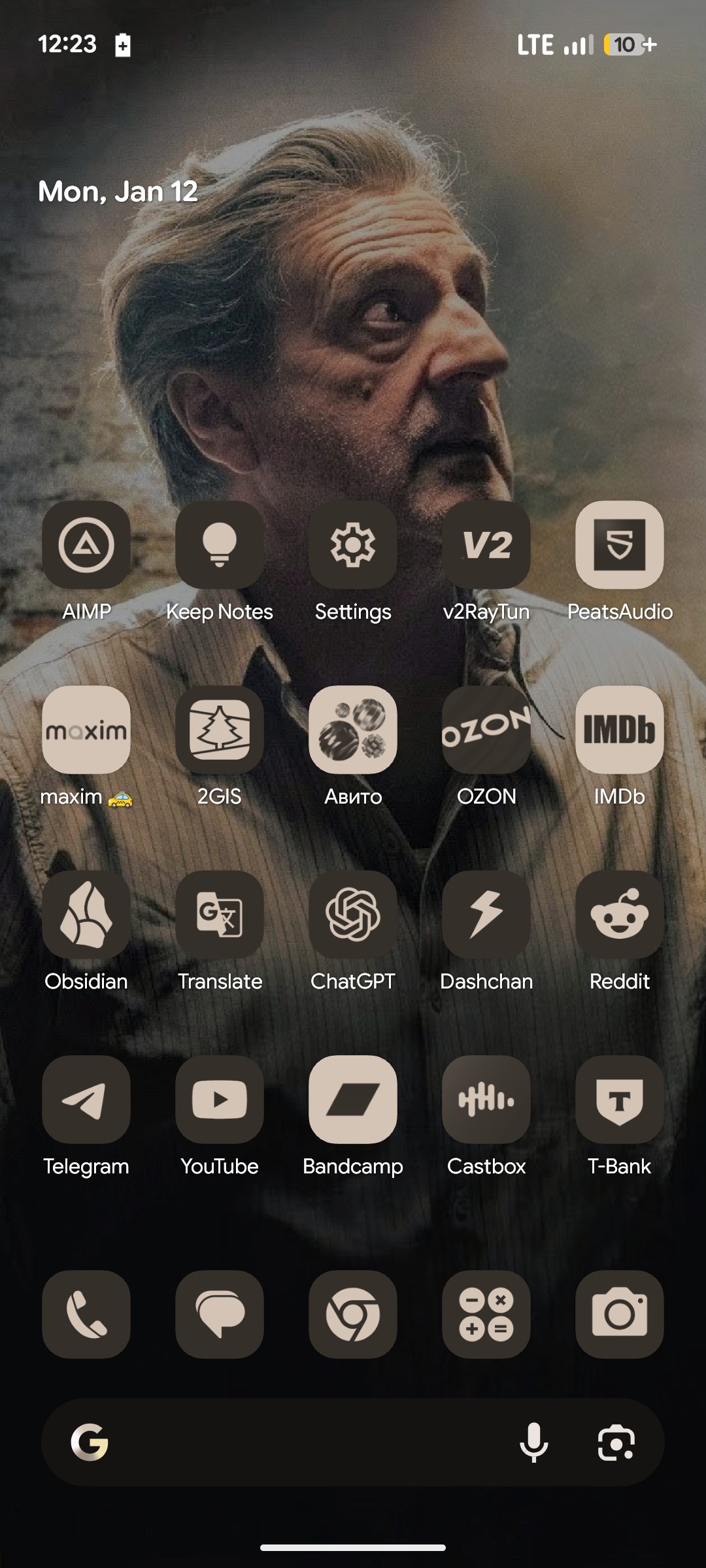
Task: Open Telegram messenger
Action: (86, 1100)
